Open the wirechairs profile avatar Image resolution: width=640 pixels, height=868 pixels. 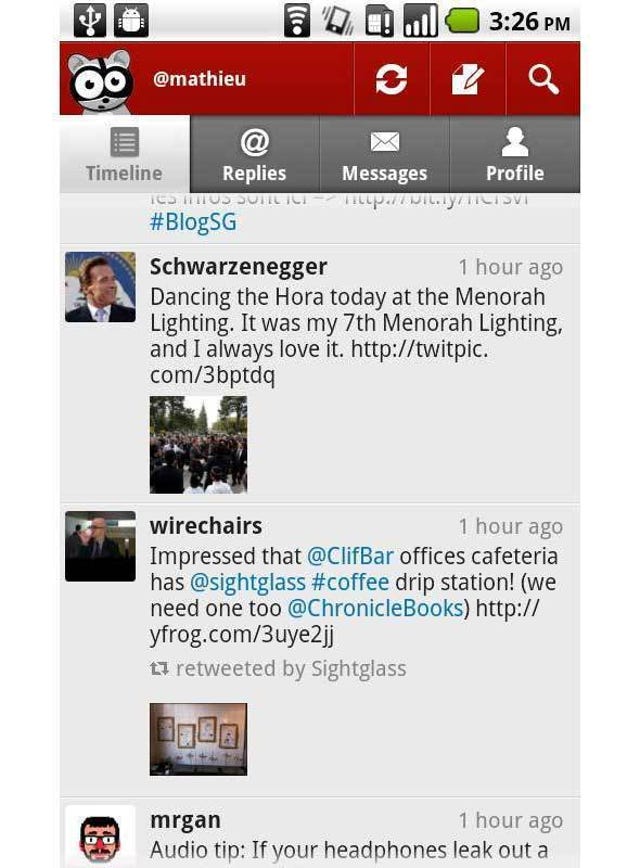pos(100,546)
